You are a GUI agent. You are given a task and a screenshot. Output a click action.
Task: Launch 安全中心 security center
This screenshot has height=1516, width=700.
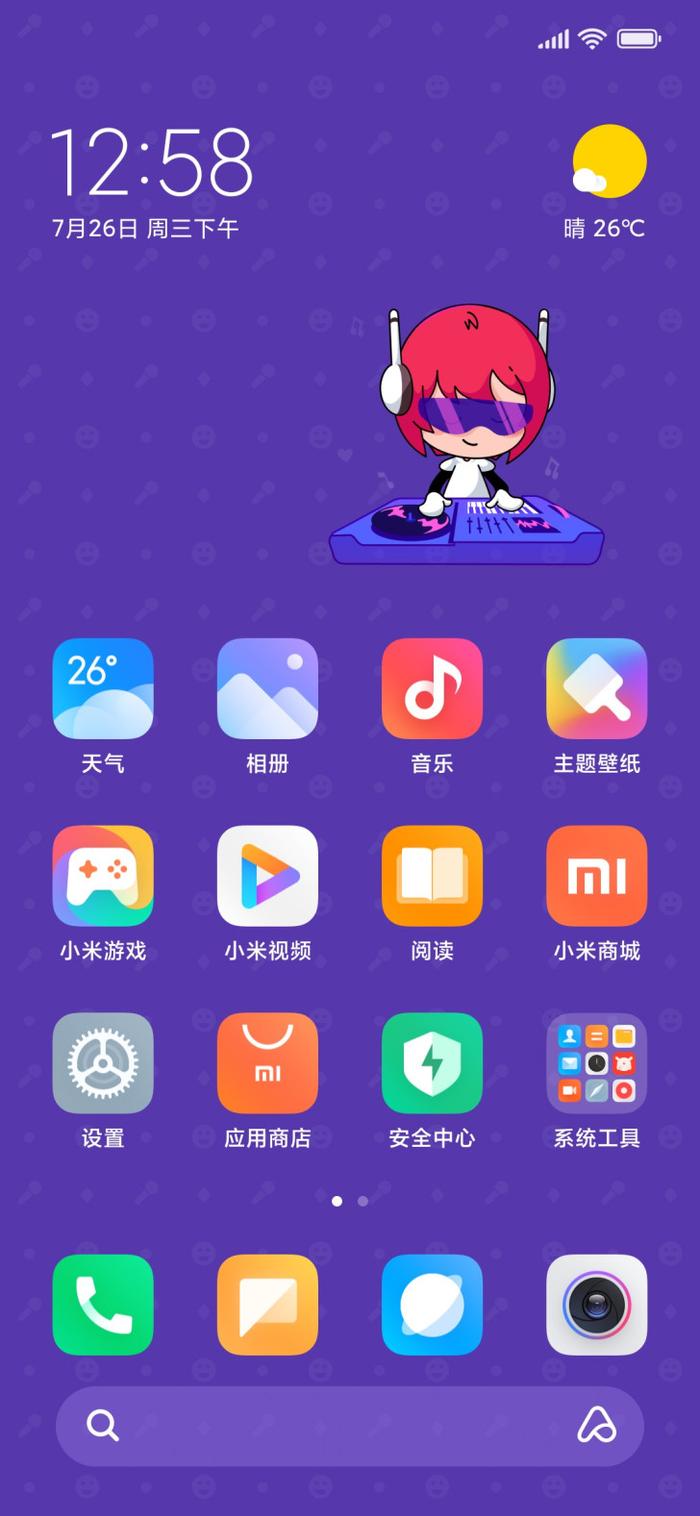click(x=432, y=1062)
